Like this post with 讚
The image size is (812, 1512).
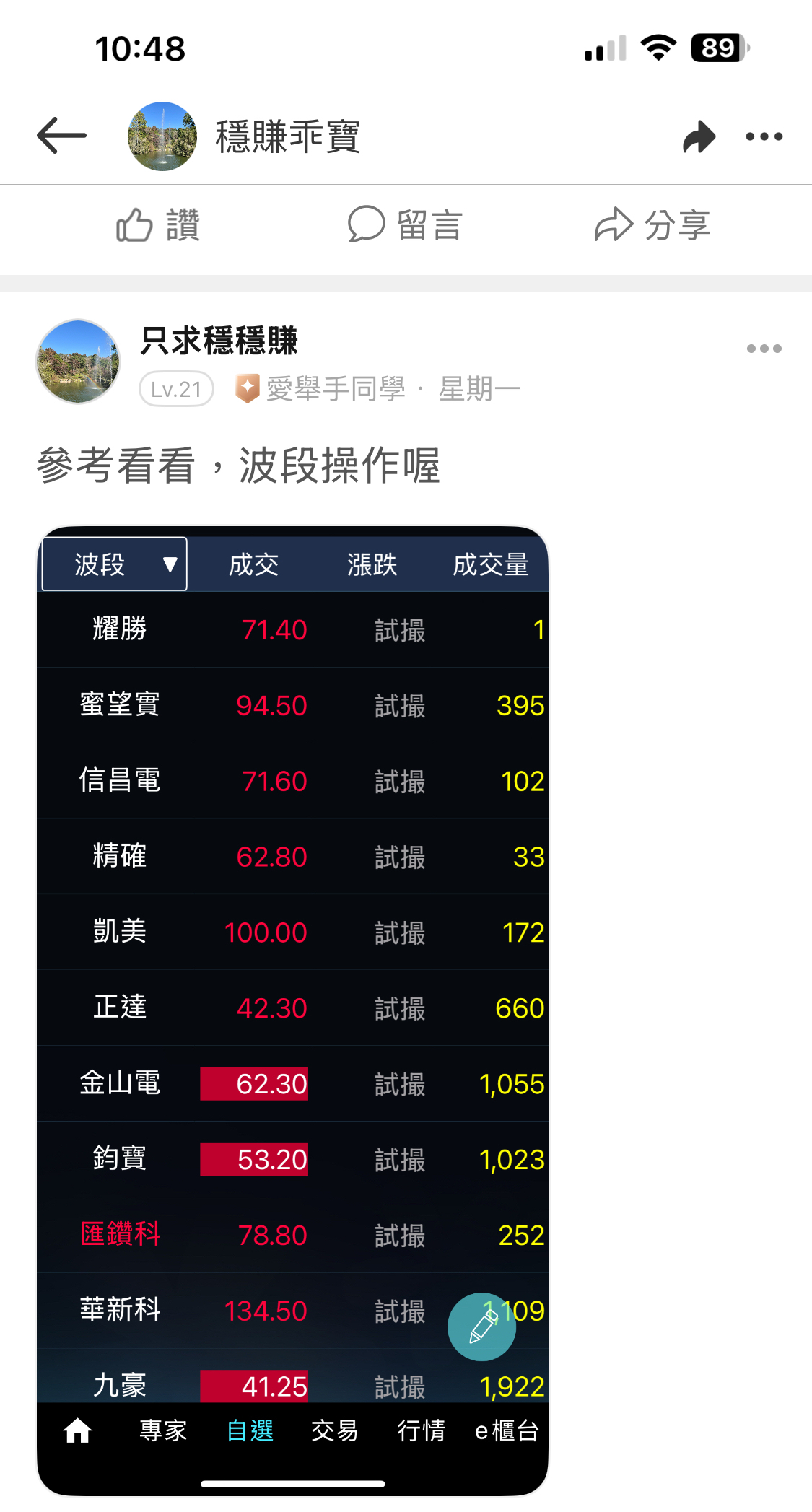158,225
